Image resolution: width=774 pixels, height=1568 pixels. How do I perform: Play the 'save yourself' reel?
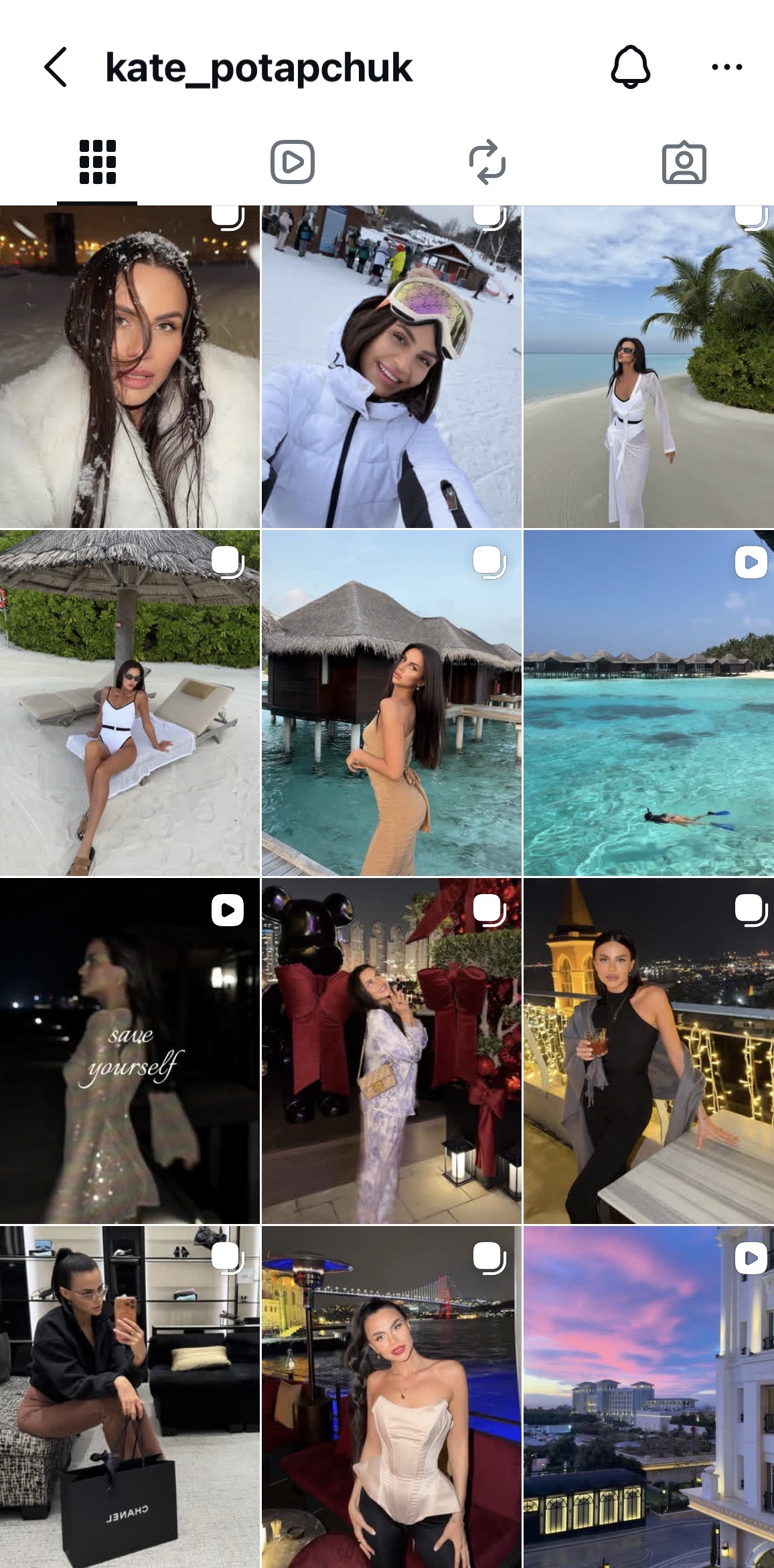pos(130,1051)
